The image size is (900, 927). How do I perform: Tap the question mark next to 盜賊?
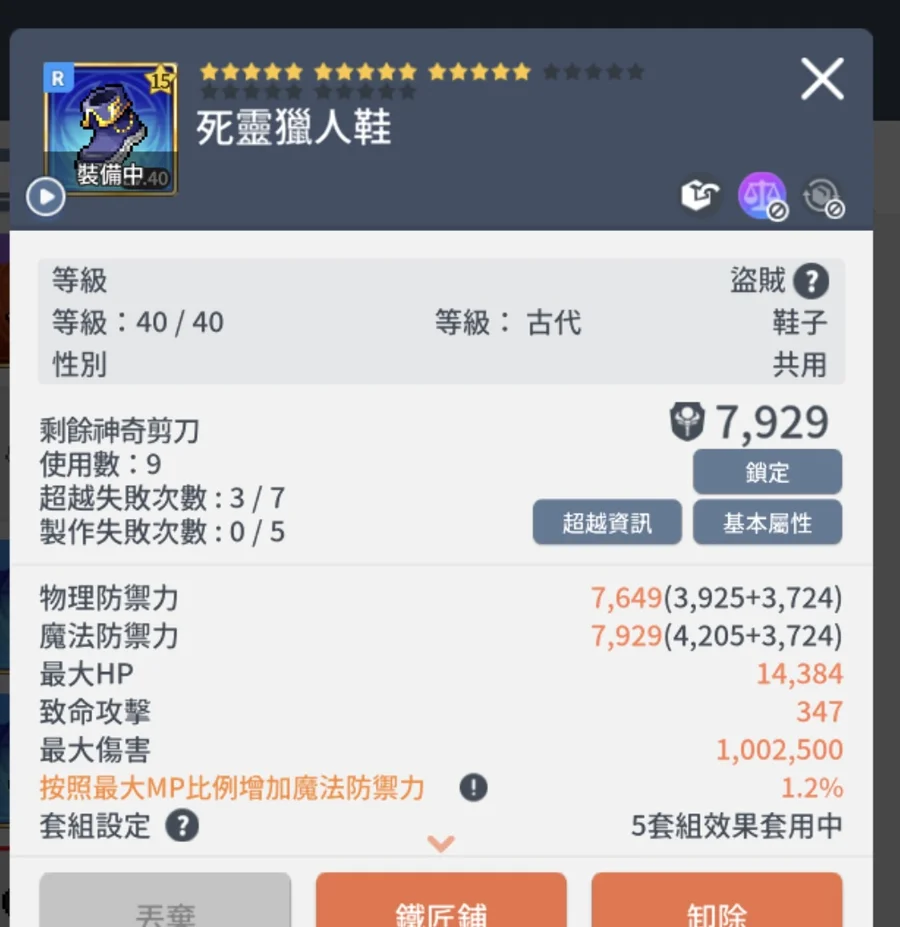810,282
